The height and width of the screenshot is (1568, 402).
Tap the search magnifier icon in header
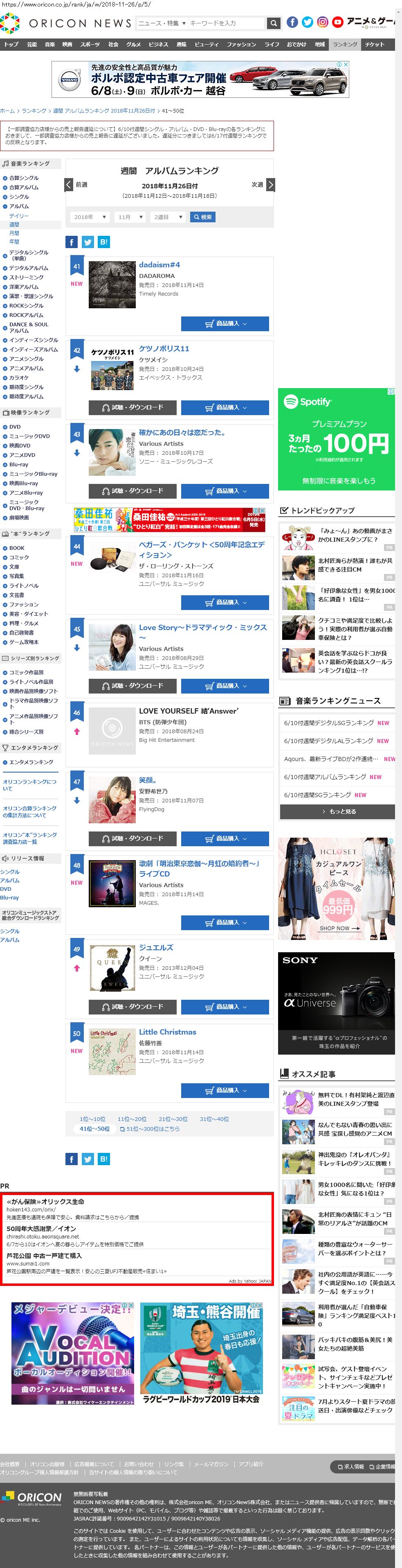tap(274, 23)
